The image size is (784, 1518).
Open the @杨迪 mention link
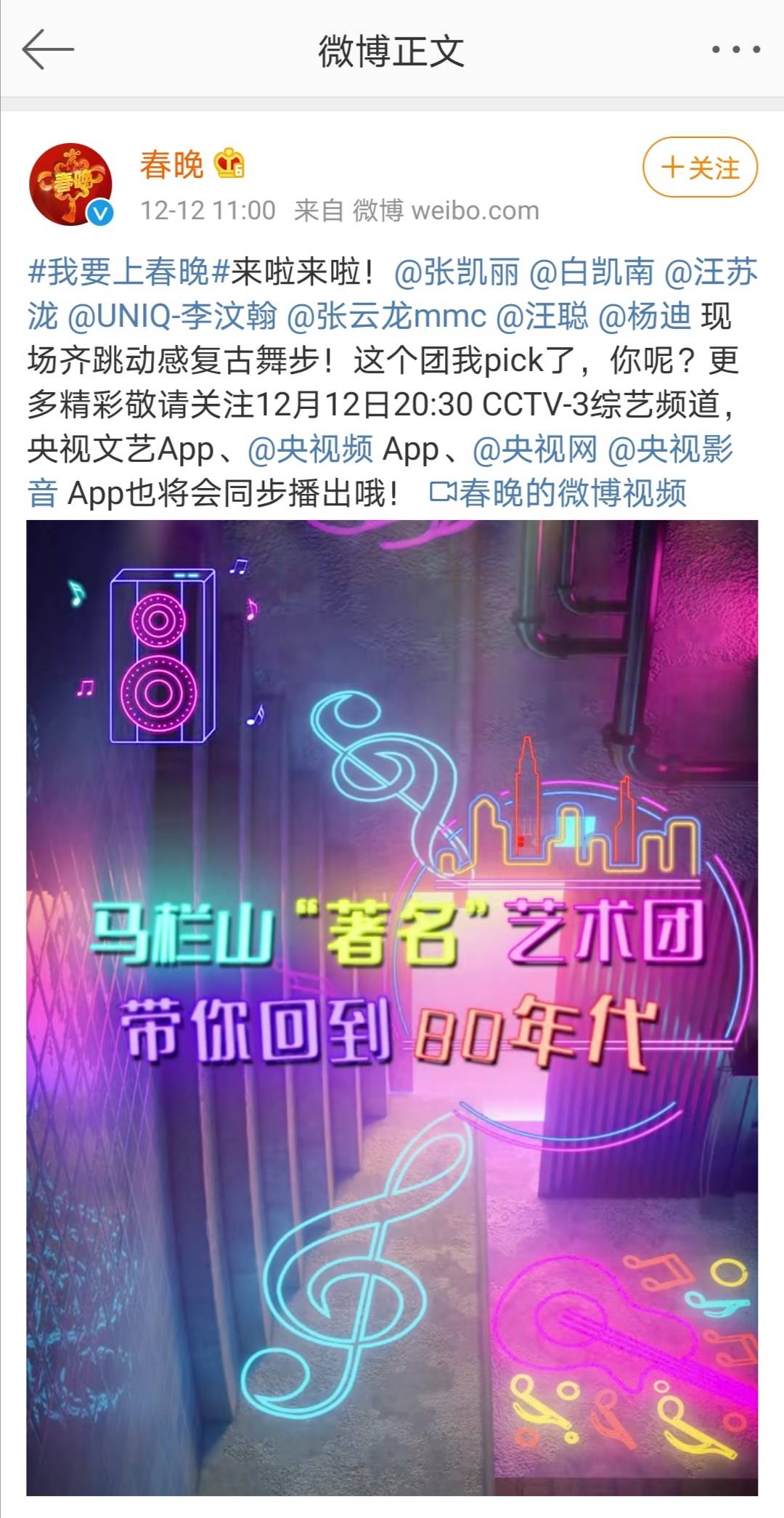pyautogui.click(x=644, y=317)
